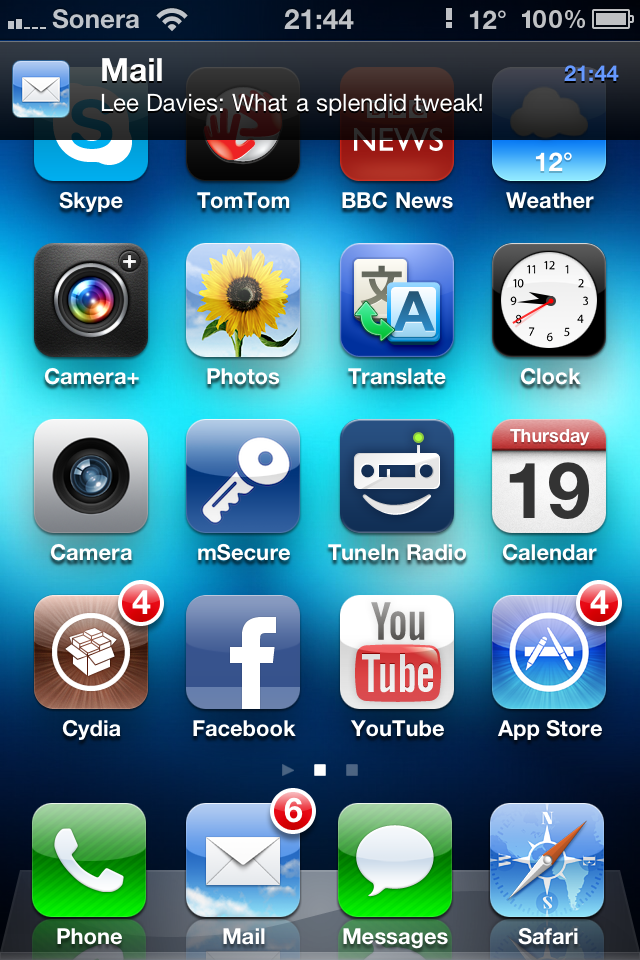Open the Mail app in the dock

coord(243,861)
